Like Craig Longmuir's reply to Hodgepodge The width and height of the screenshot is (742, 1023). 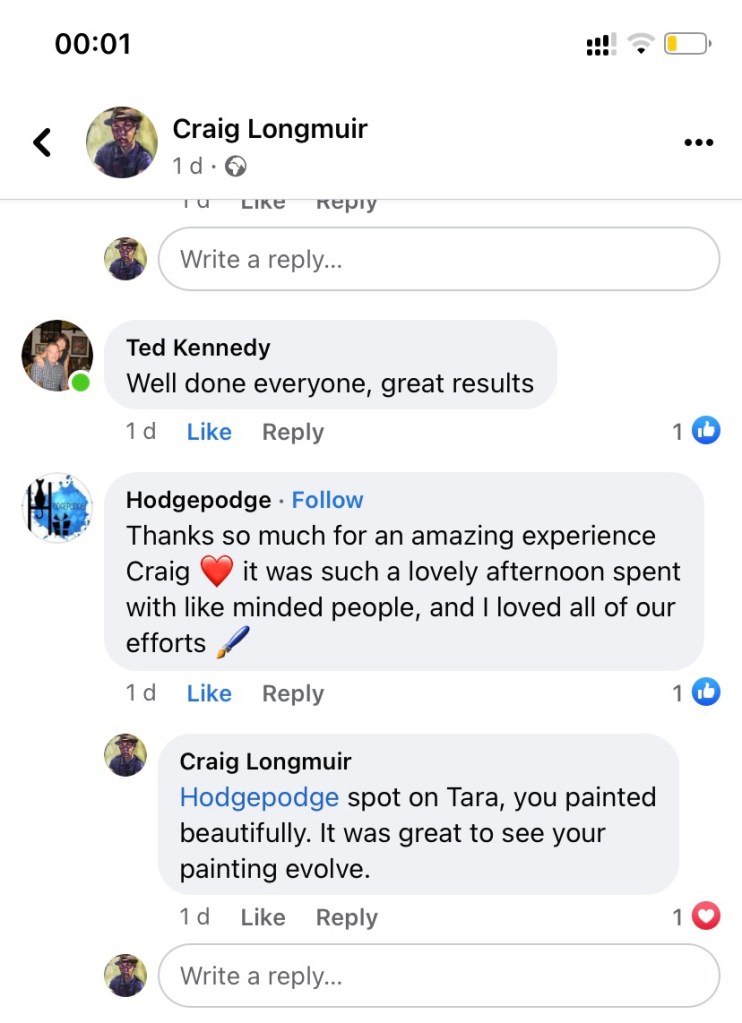point(263,917)
